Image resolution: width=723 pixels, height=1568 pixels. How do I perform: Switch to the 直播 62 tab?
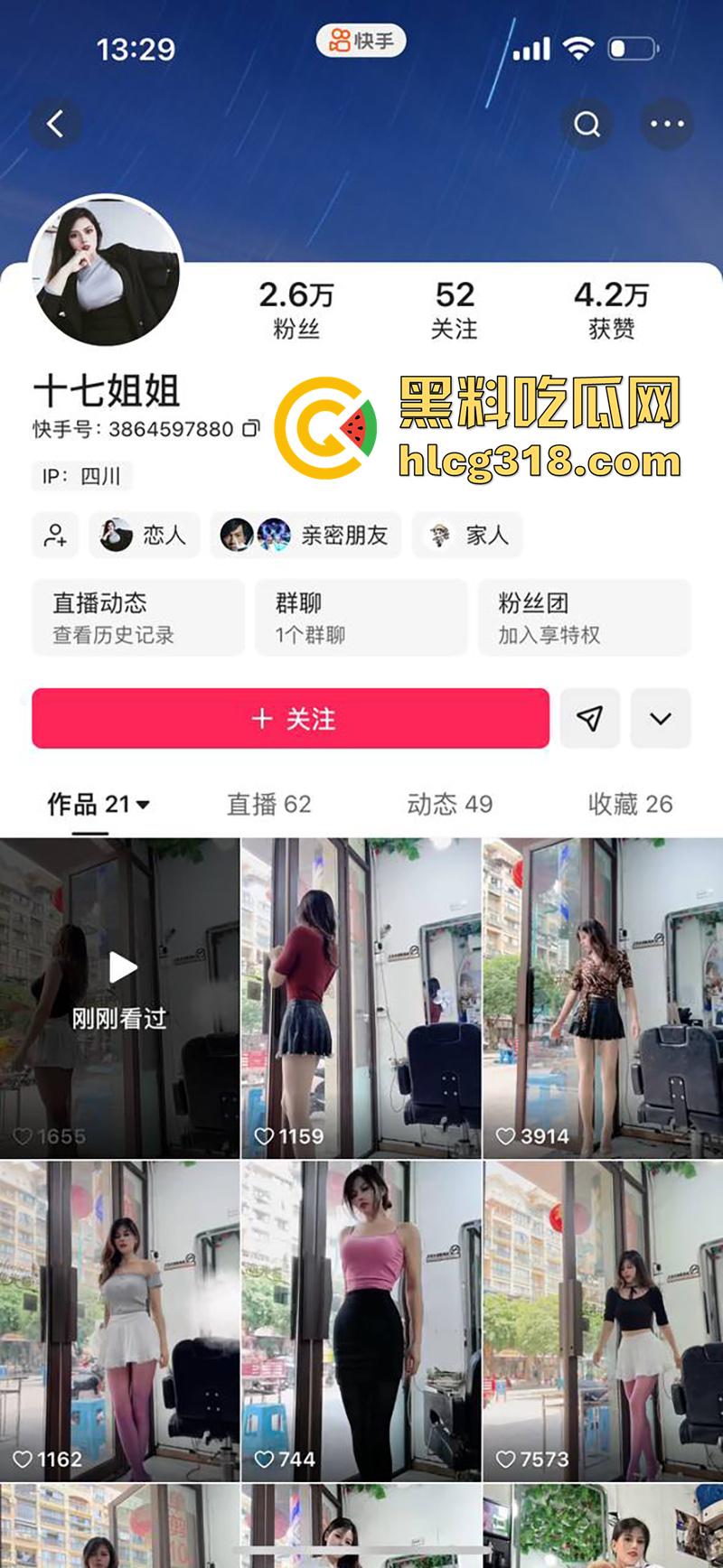point(269,802)
